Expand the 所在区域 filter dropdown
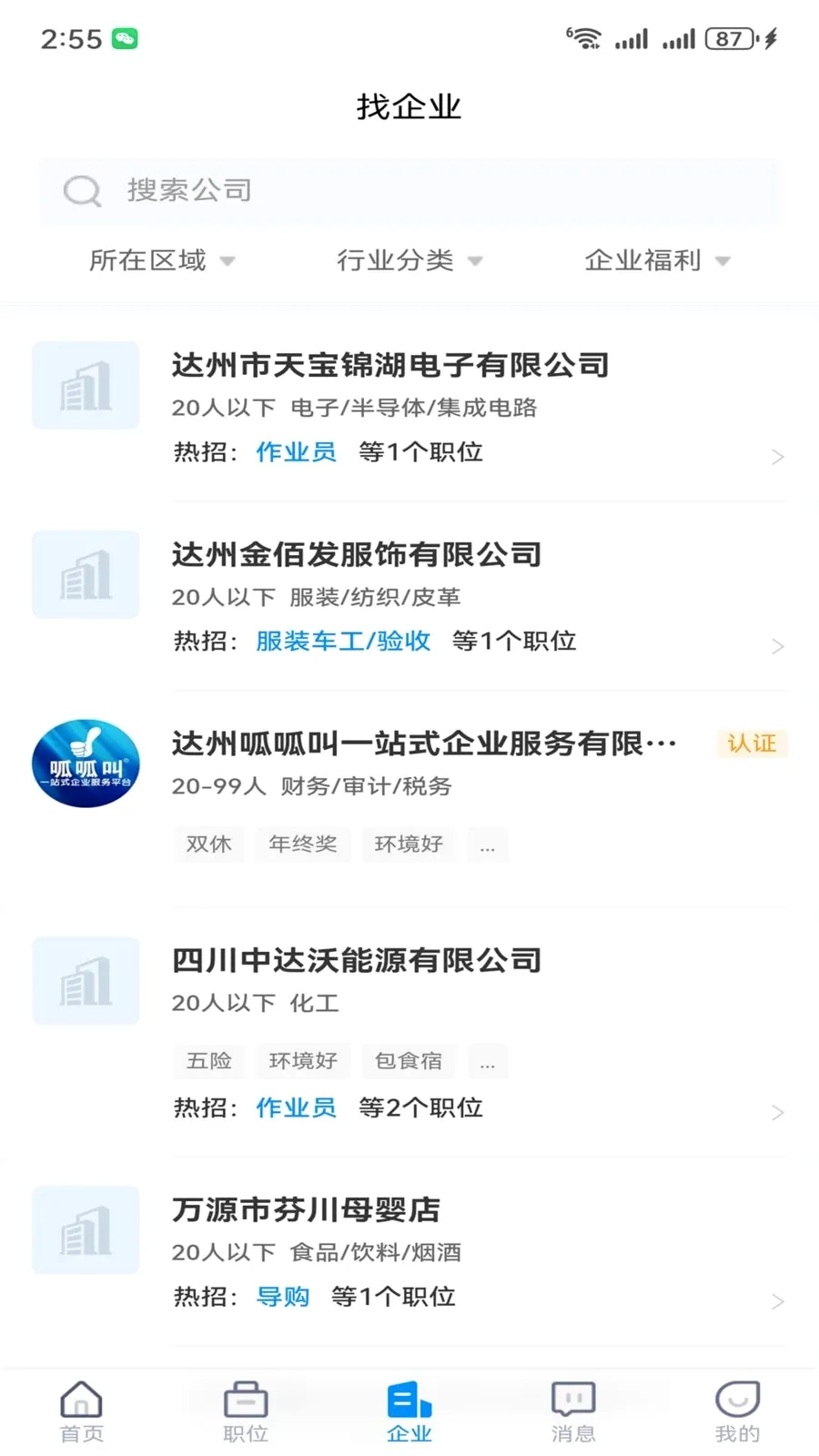This screenshot has height=1456, width=819. point(162,261)
